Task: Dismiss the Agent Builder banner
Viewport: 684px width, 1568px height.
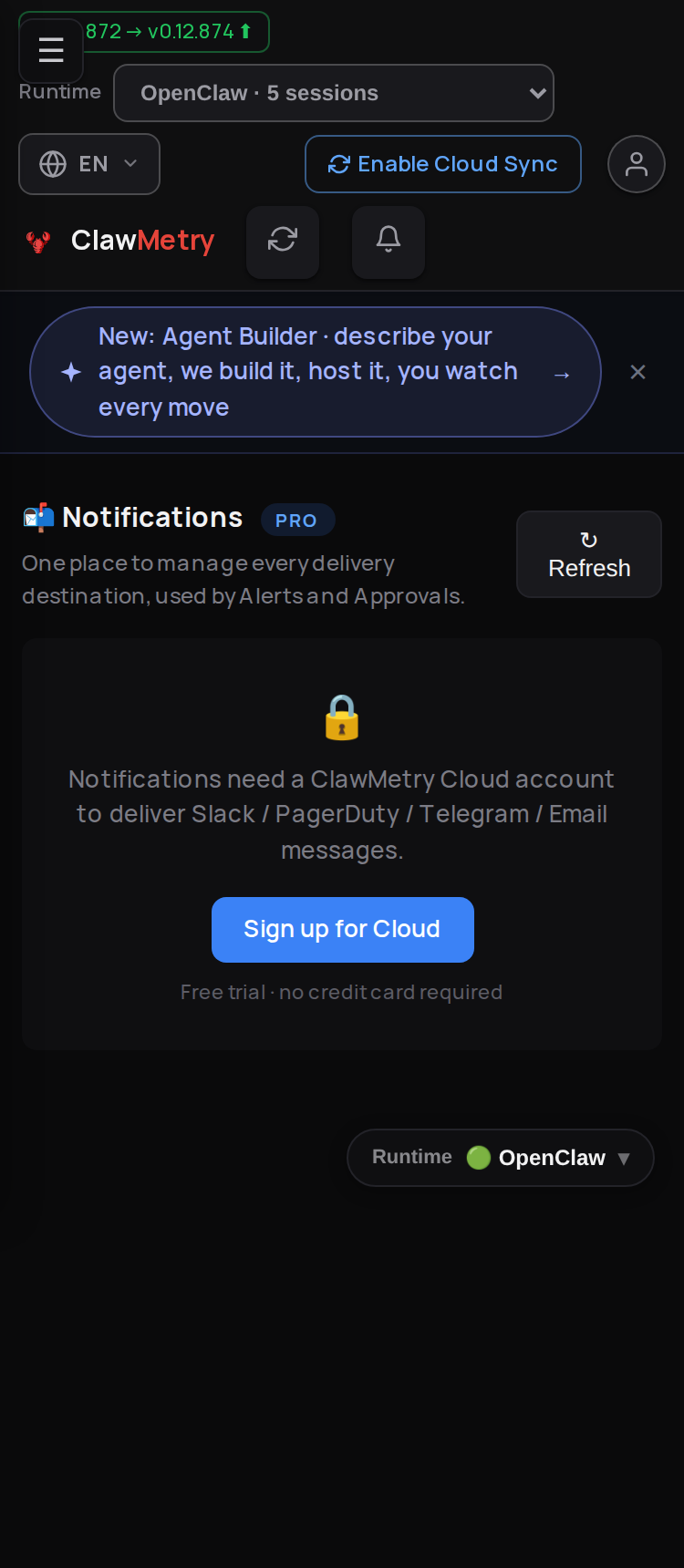Action: click(638, 372)
